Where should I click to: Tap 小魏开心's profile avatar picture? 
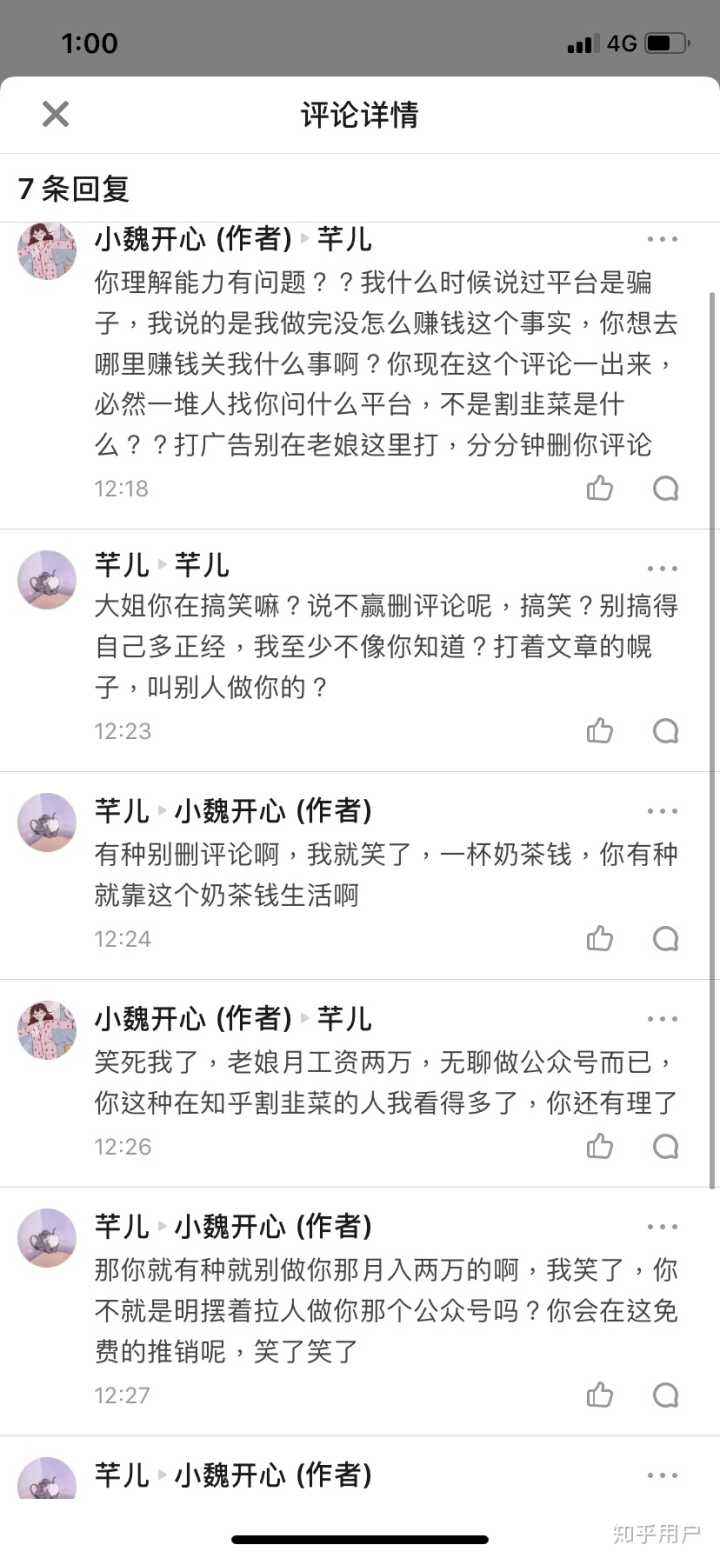46,252
